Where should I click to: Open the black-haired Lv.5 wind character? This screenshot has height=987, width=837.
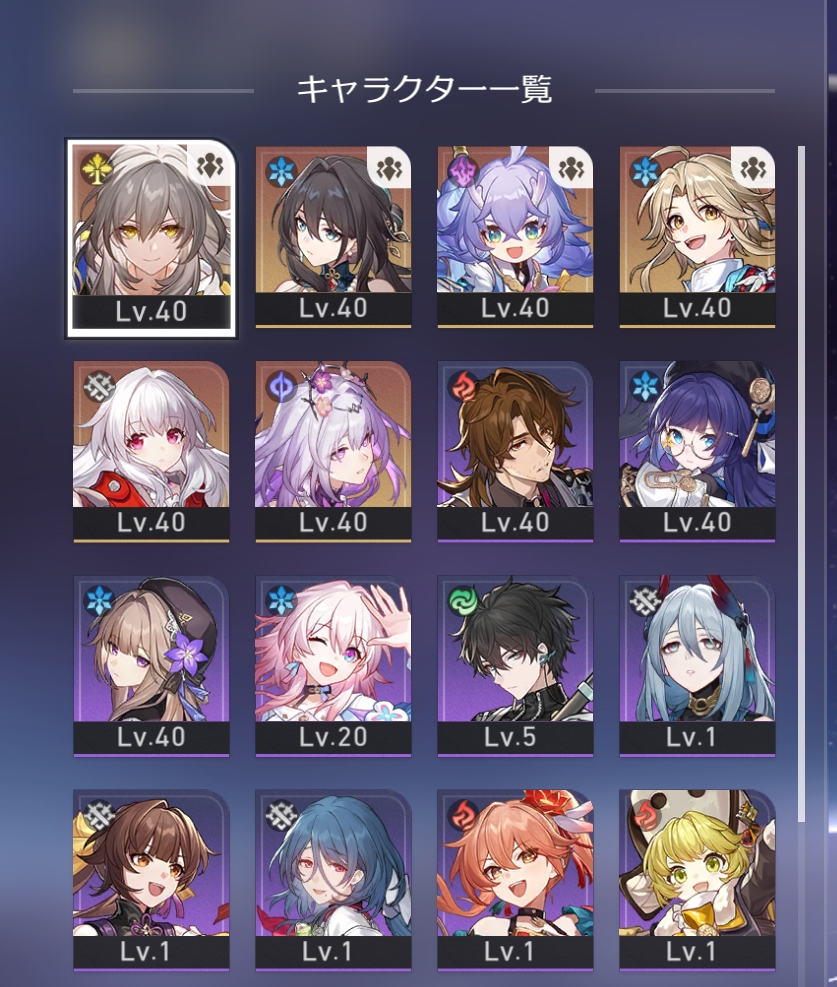pos(515,665)
